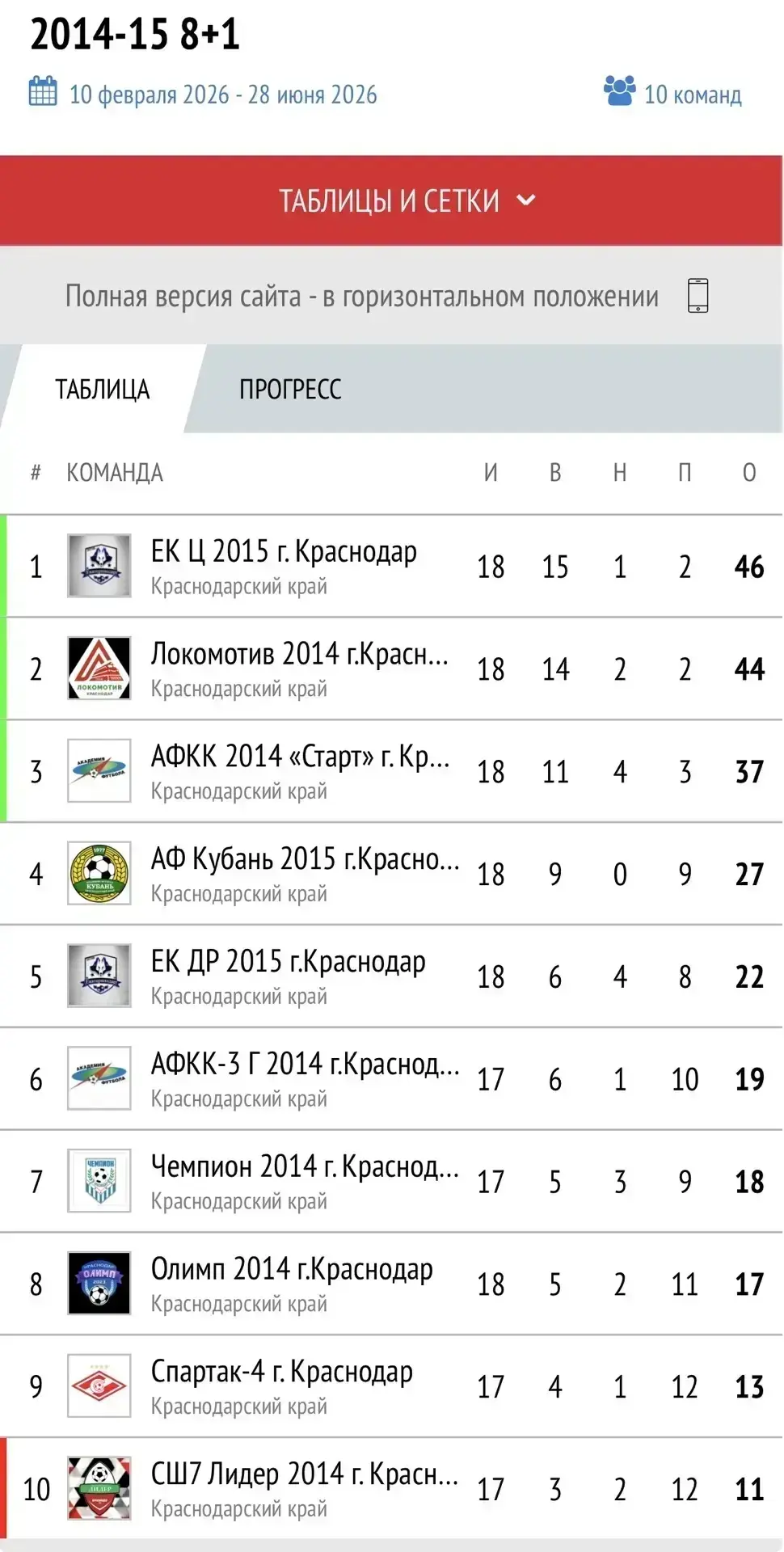Open team ЕК Ц 2015 г. Краснодар
The width and height of the screenshot is (784, 1552).
click(284, 552)
